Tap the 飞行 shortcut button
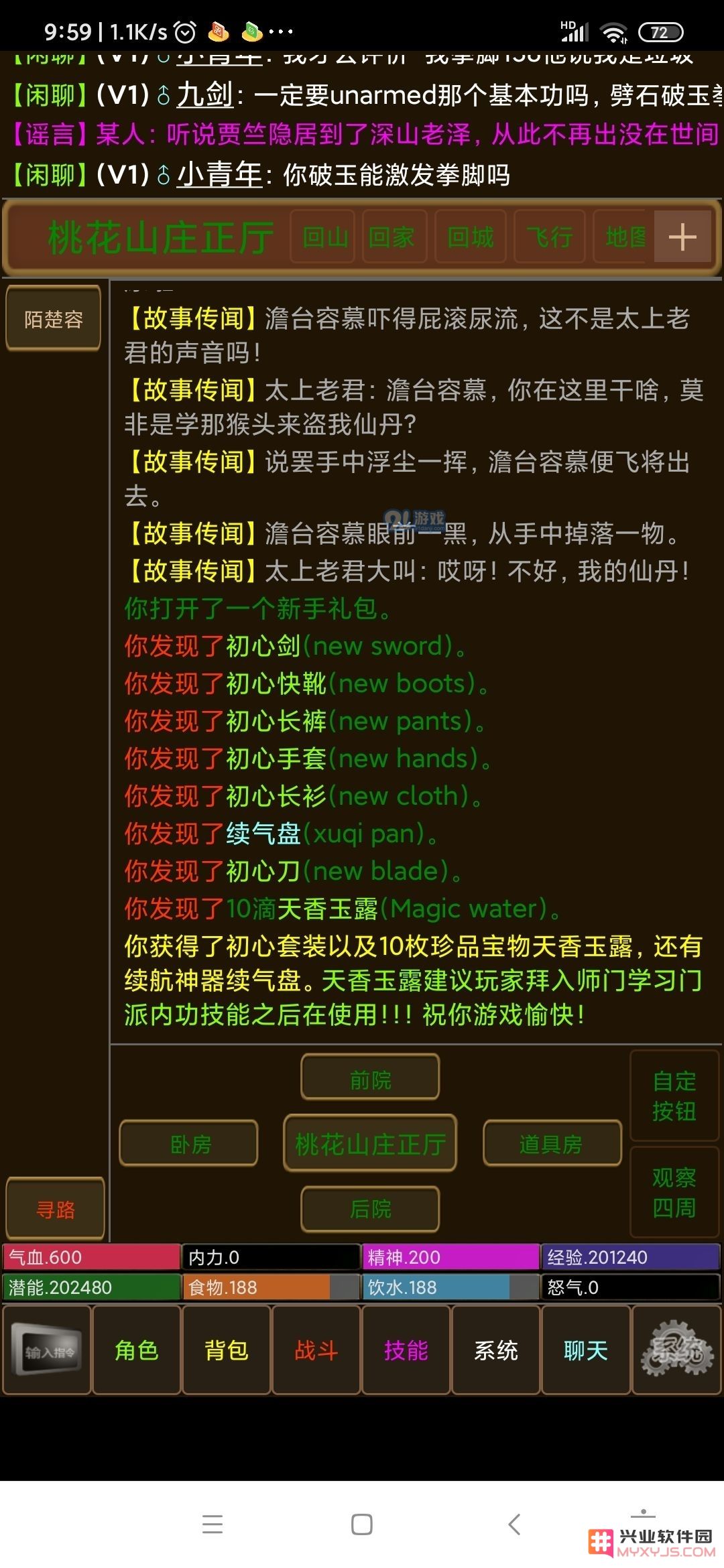 [x=550, y=237]
